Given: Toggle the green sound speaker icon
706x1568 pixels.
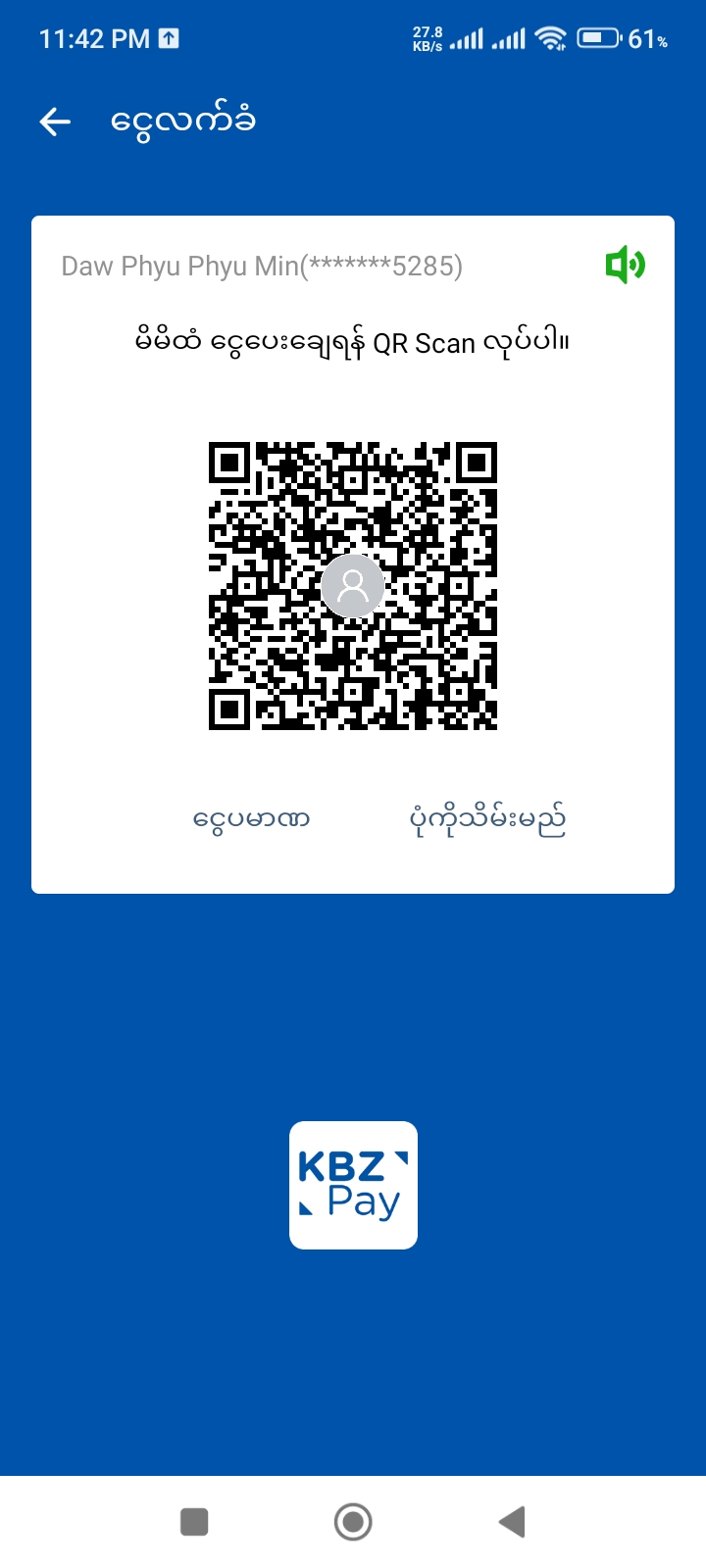Looking at the screenshot, I should point(625,266).
